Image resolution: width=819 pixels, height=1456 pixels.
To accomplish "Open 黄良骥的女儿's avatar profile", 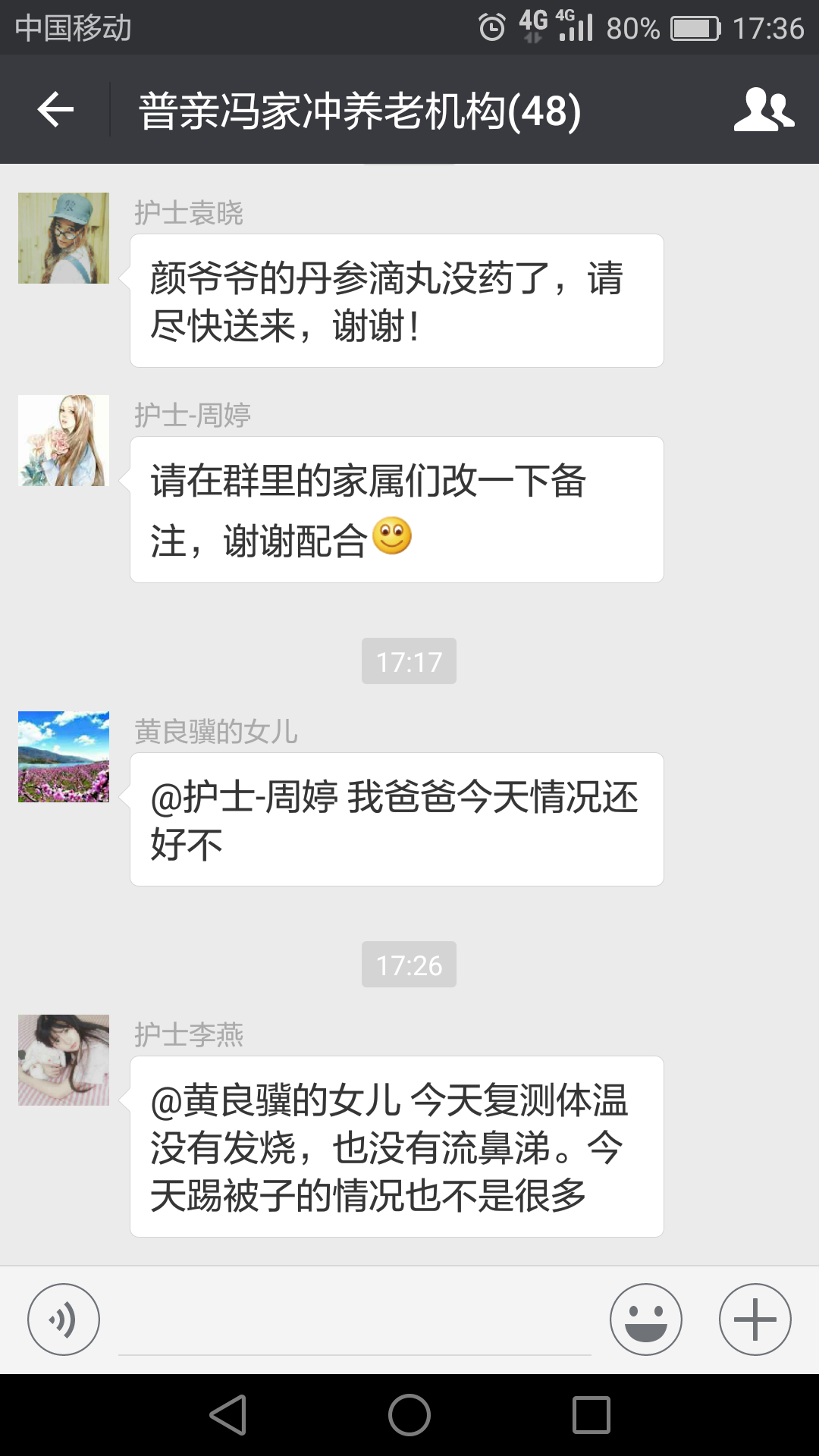I will point(64,757).
